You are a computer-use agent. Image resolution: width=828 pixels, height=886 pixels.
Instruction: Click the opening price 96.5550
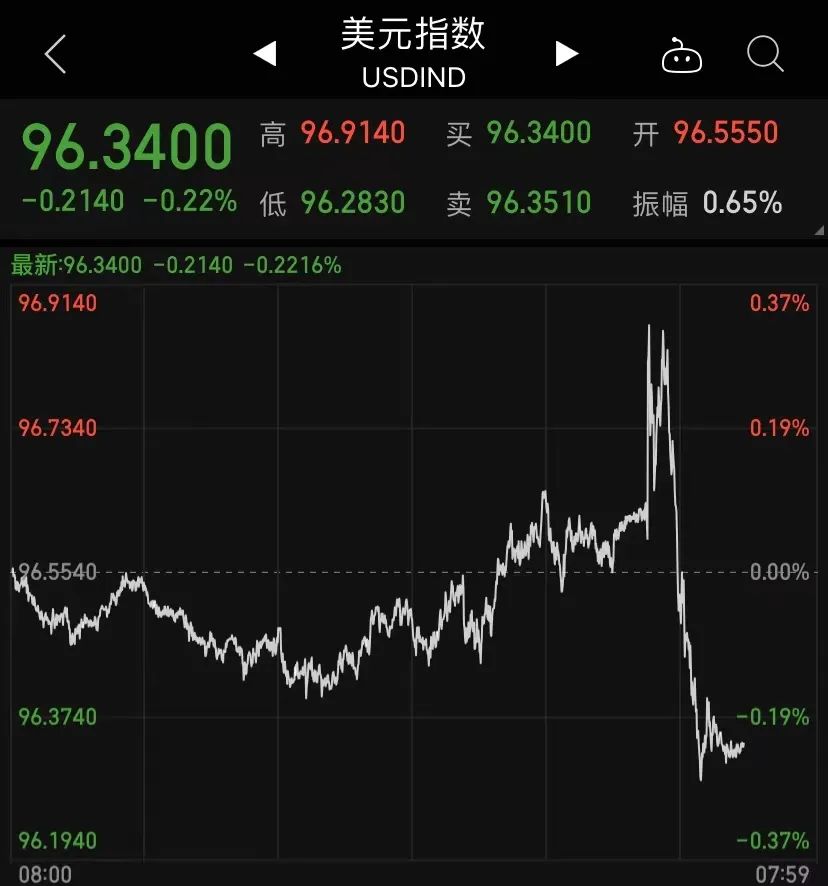[727, 132]
